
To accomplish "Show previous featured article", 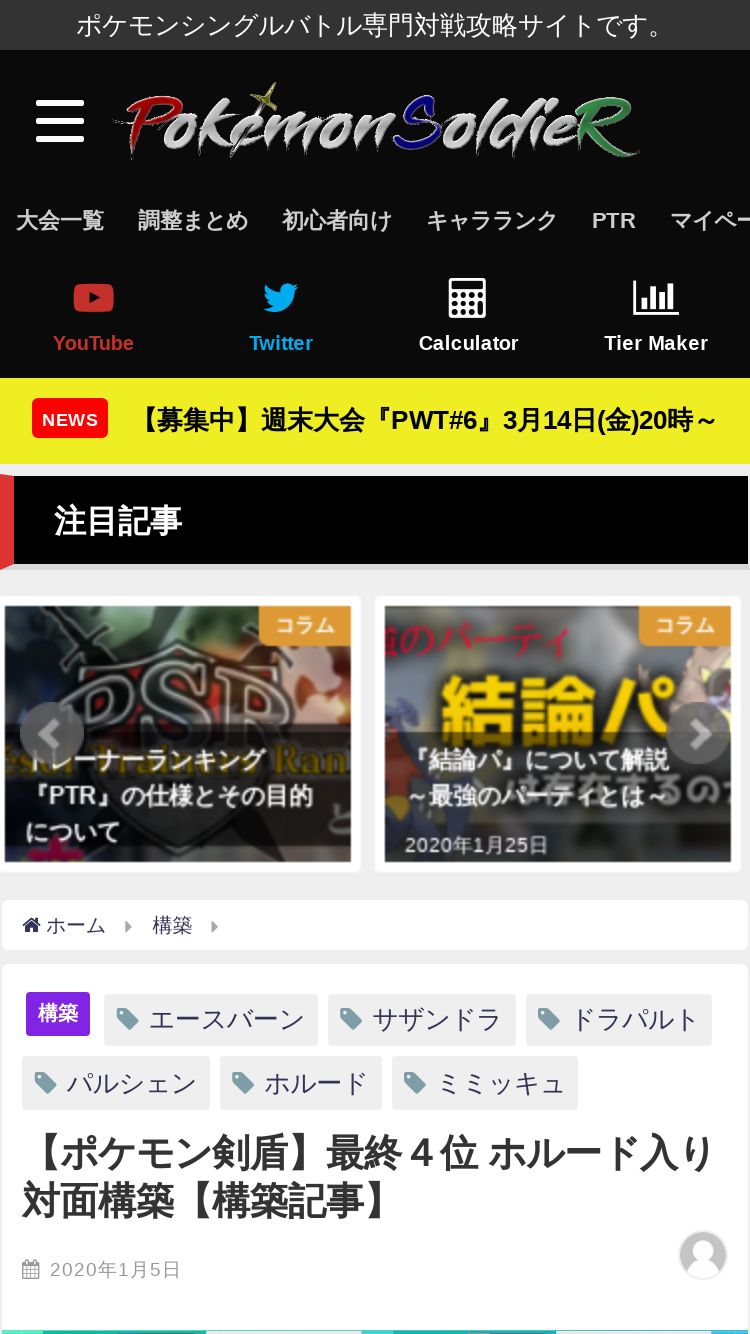I will coord(51,733).
